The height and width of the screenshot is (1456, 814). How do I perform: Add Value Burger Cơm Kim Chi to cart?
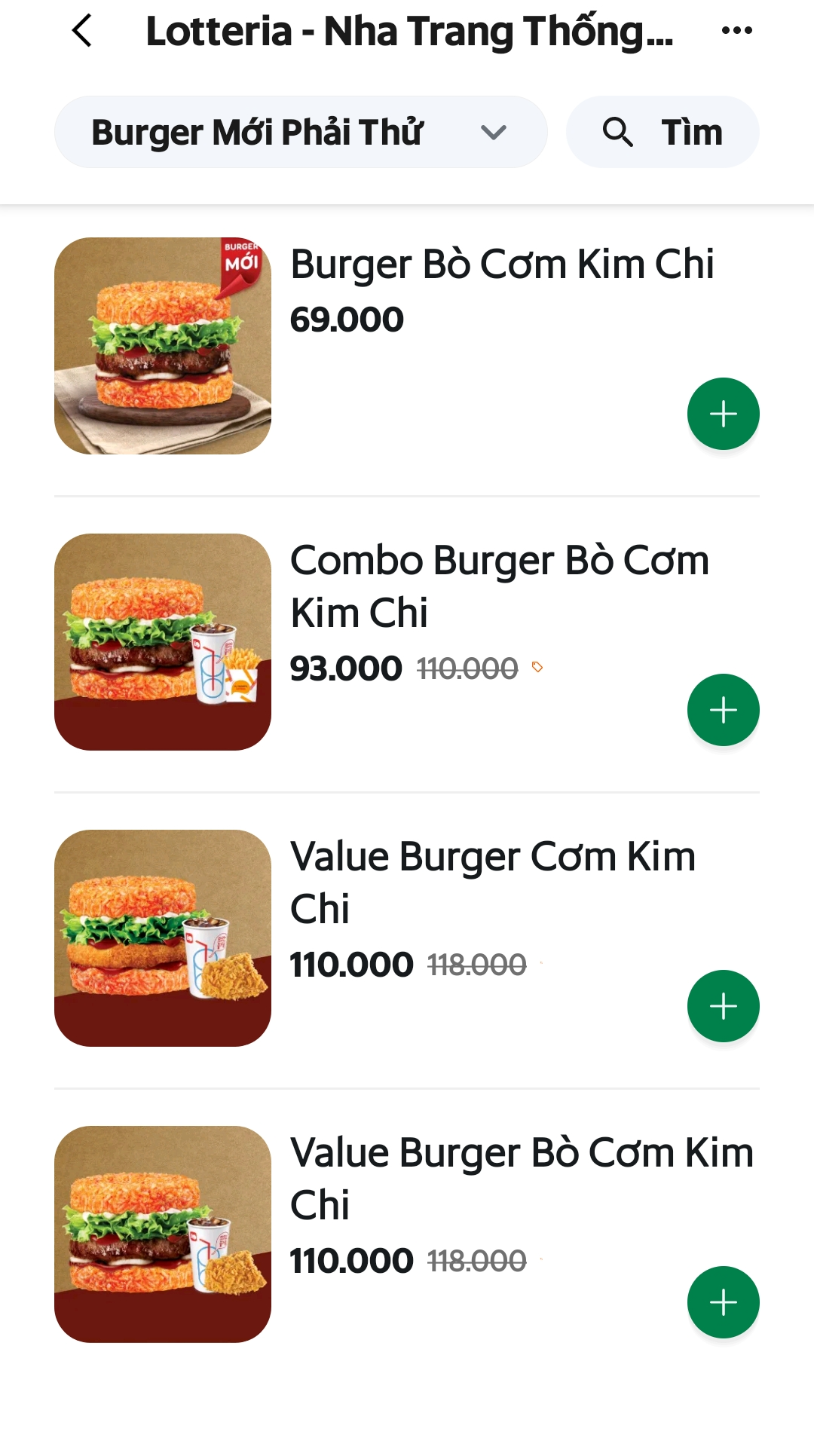pyautogui.click(x=723, y=1006)
